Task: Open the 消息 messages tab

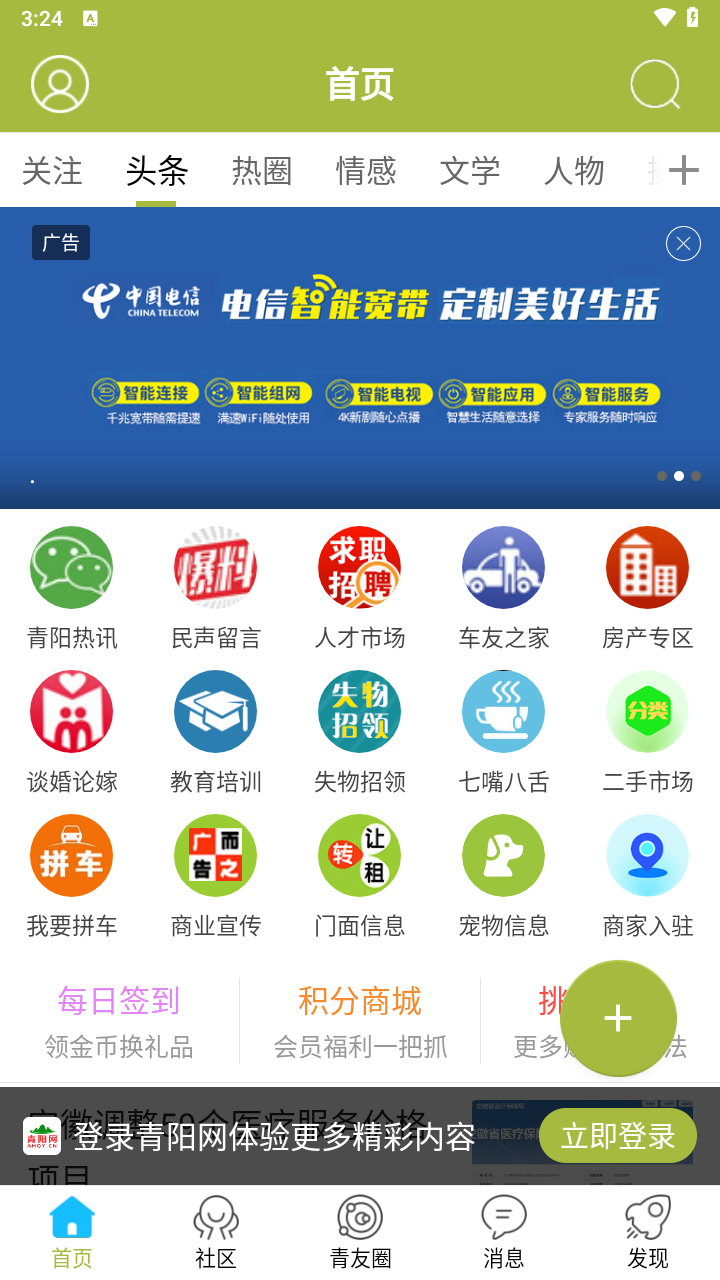Action: pos(504,1232)
